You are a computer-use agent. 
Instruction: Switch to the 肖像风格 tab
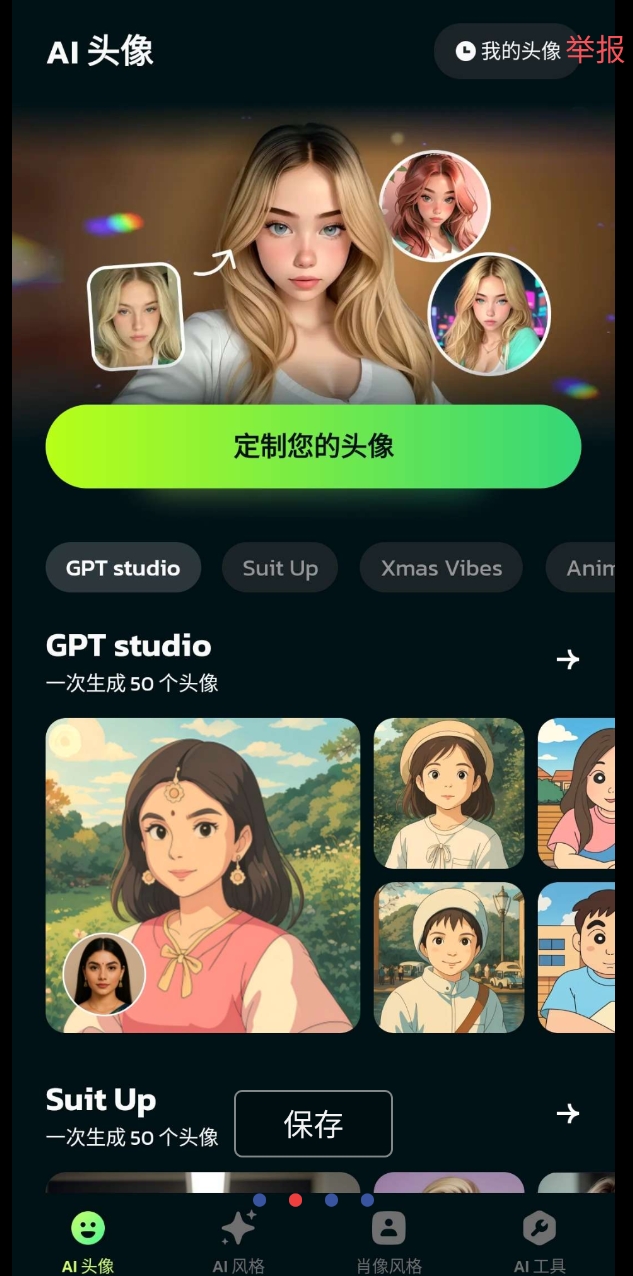click(388, 1240)
